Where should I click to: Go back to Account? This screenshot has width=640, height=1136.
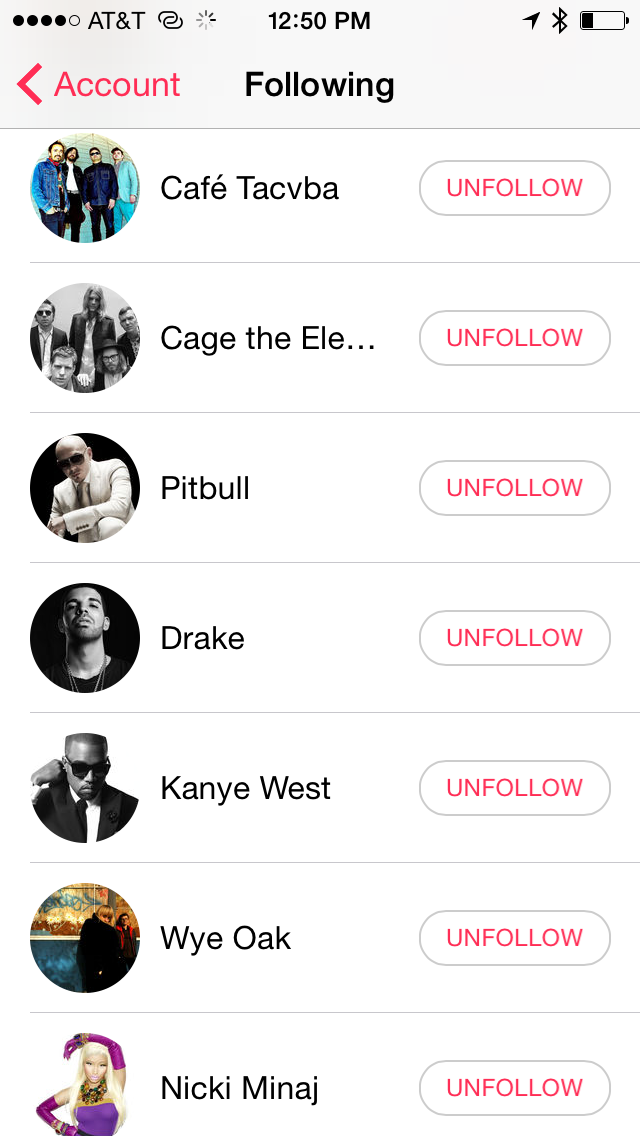coord(99,85)
